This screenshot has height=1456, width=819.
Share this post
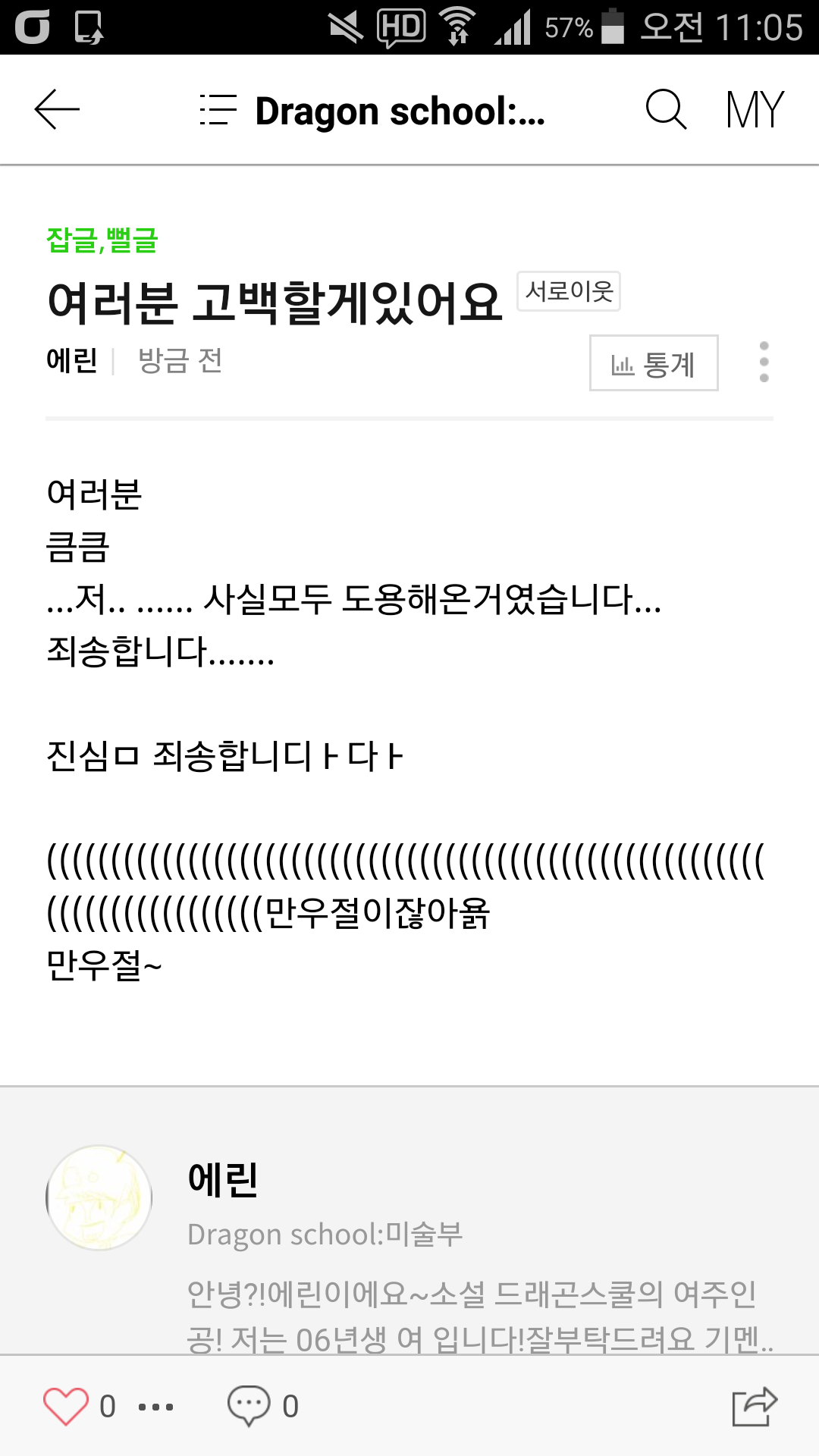click(755, 1407)
